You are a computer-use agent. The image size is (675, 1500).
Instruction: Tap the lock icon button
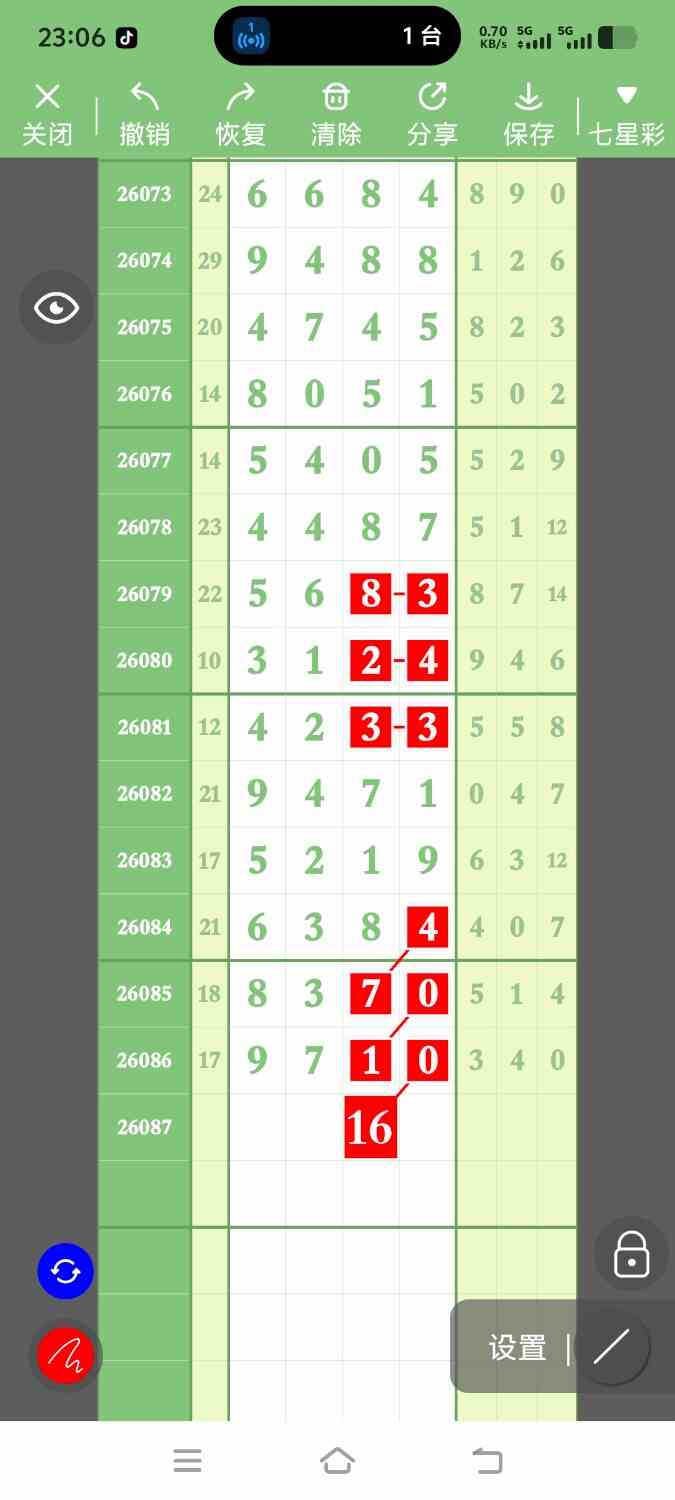pos(631,1253)
